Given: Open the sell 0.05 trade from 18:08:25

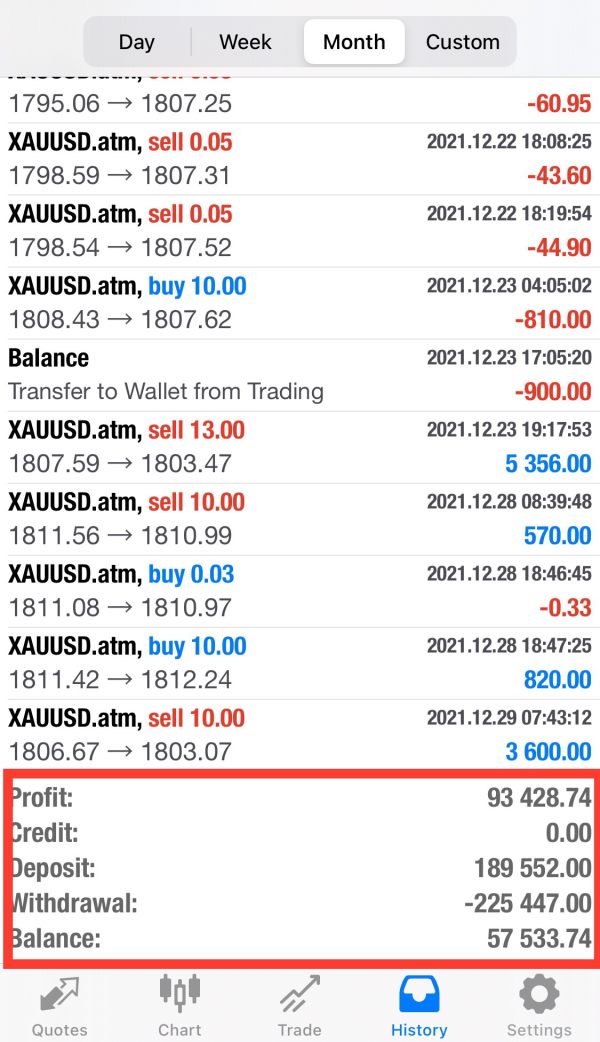Looking at the screenshot, I should (x=300, y=159).
